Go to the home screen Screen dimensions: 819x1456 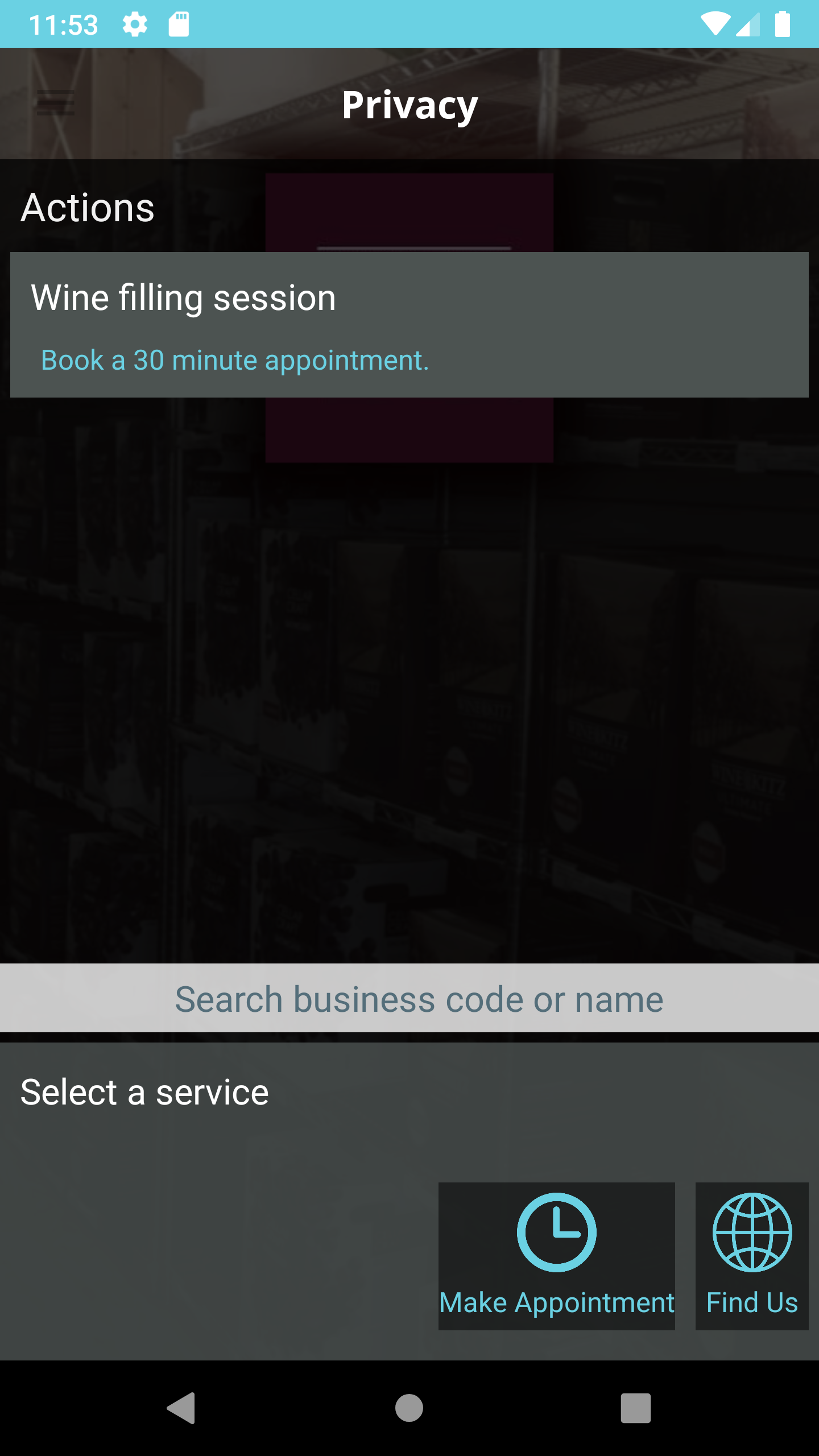409,1408
